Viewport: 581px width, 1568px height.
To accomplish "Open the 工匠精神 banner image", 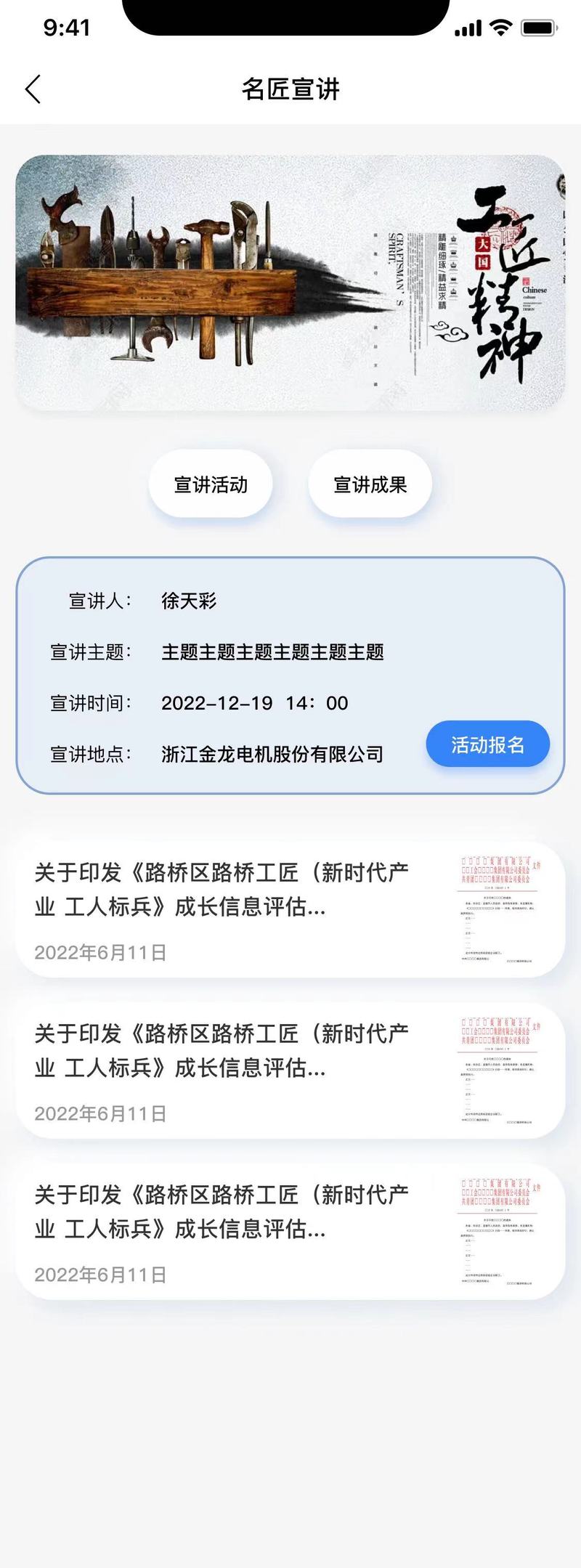I will click(x=290, y=283).
